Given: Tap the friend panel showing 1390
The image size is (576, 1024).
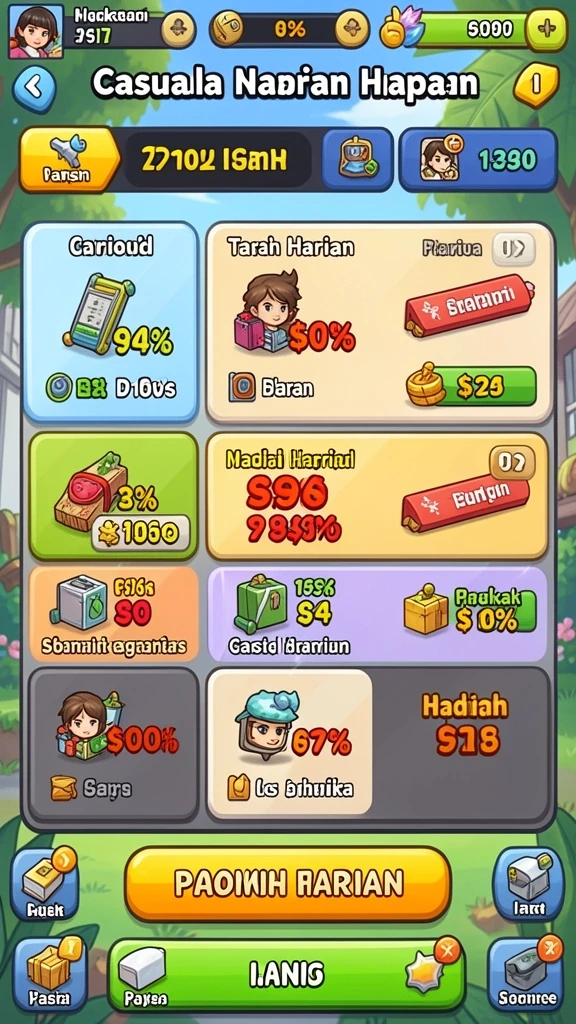Looking at the screenshot, I should tap(478, 160).
